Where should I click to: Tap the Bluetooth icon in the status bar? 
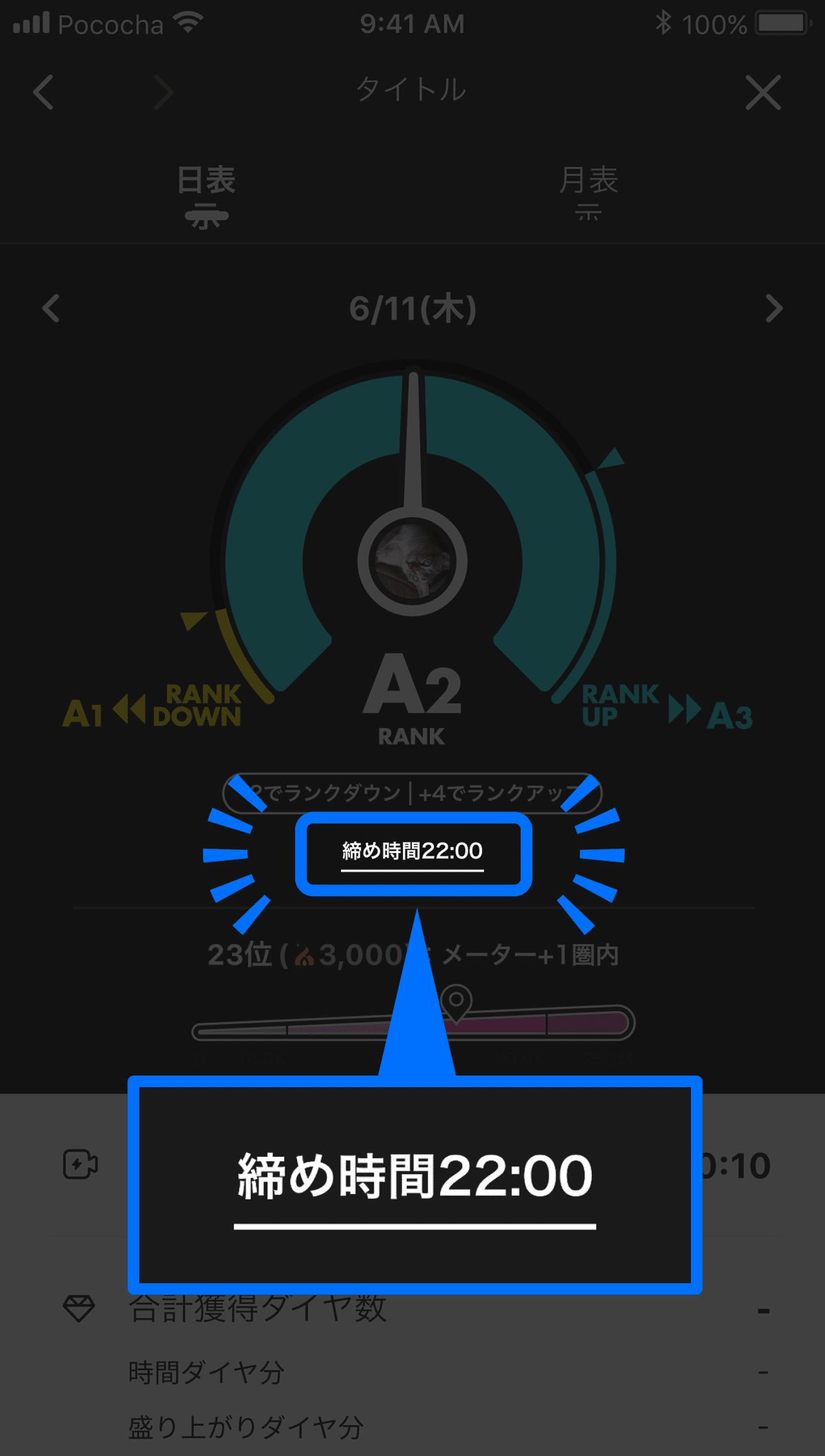pos(663,22)
